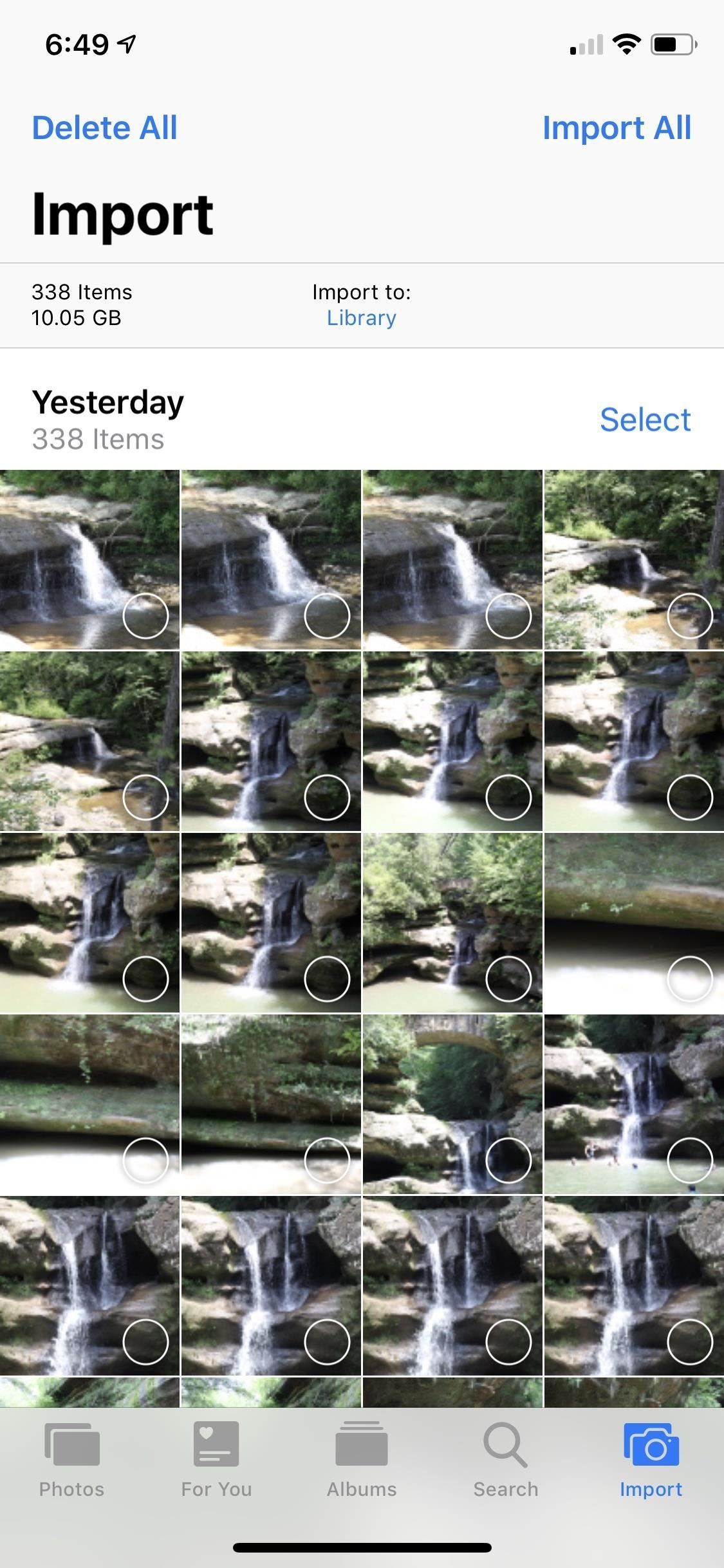Tap Delete All
This screenshot has width=724, height=1568.
point(104,127)
